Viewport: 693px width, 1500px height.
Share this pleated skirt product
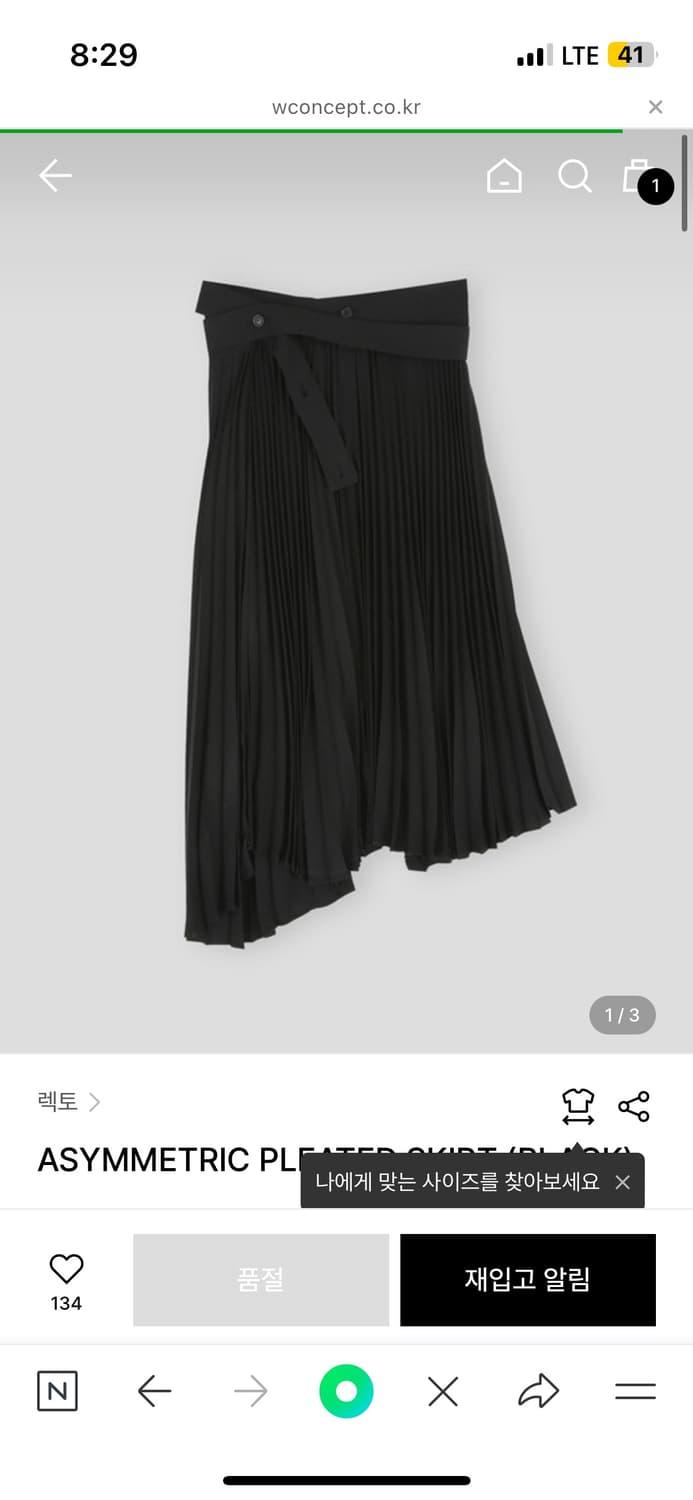point(634,1105)
